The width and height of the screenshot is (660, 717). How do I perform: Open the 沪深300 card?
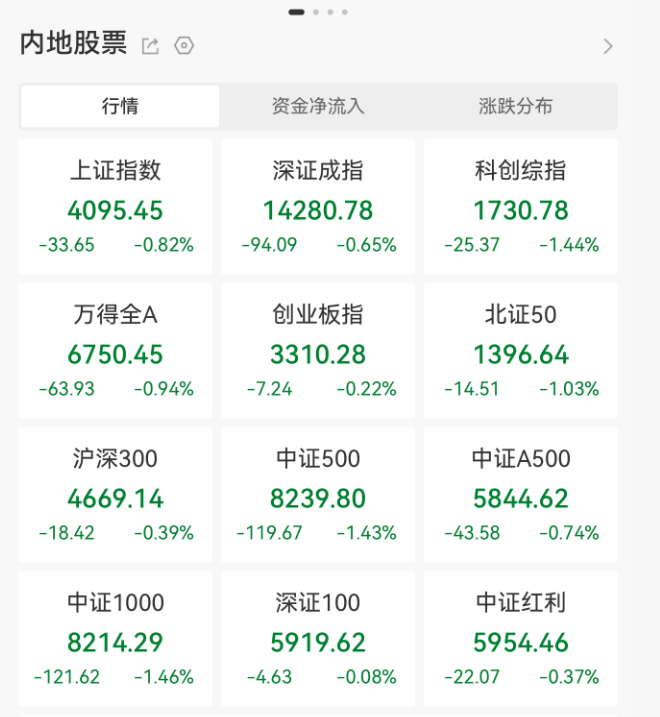[115, 495]
